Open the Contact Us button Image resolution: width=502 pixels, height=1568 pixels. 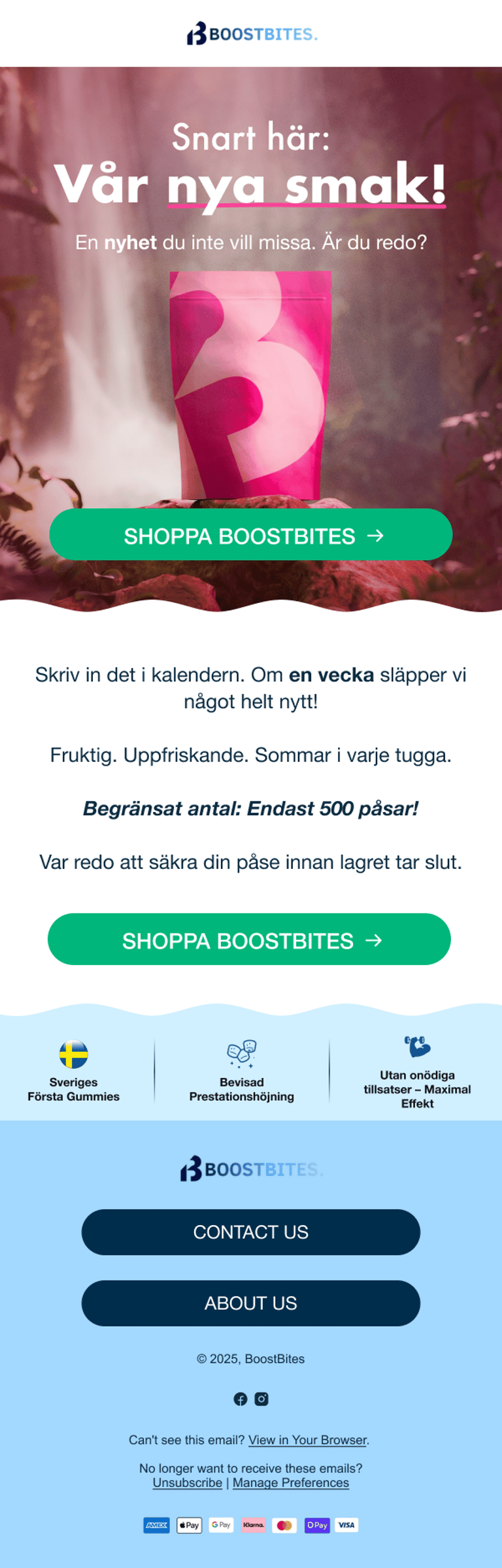[251, 1232]
